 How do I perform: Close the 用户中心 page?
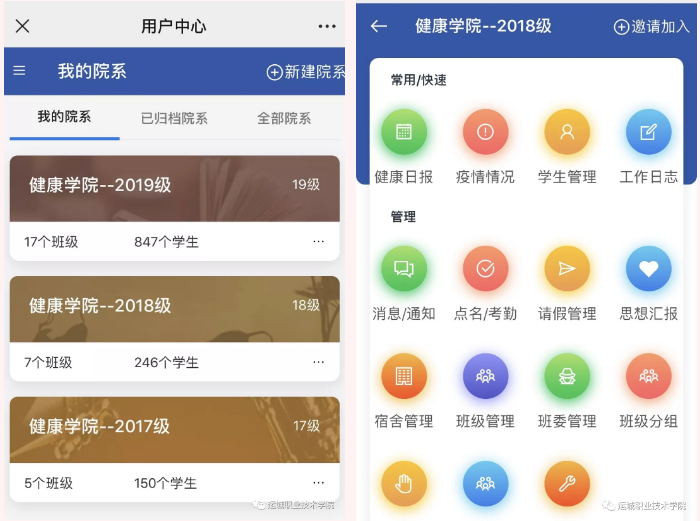click(22, 26)
